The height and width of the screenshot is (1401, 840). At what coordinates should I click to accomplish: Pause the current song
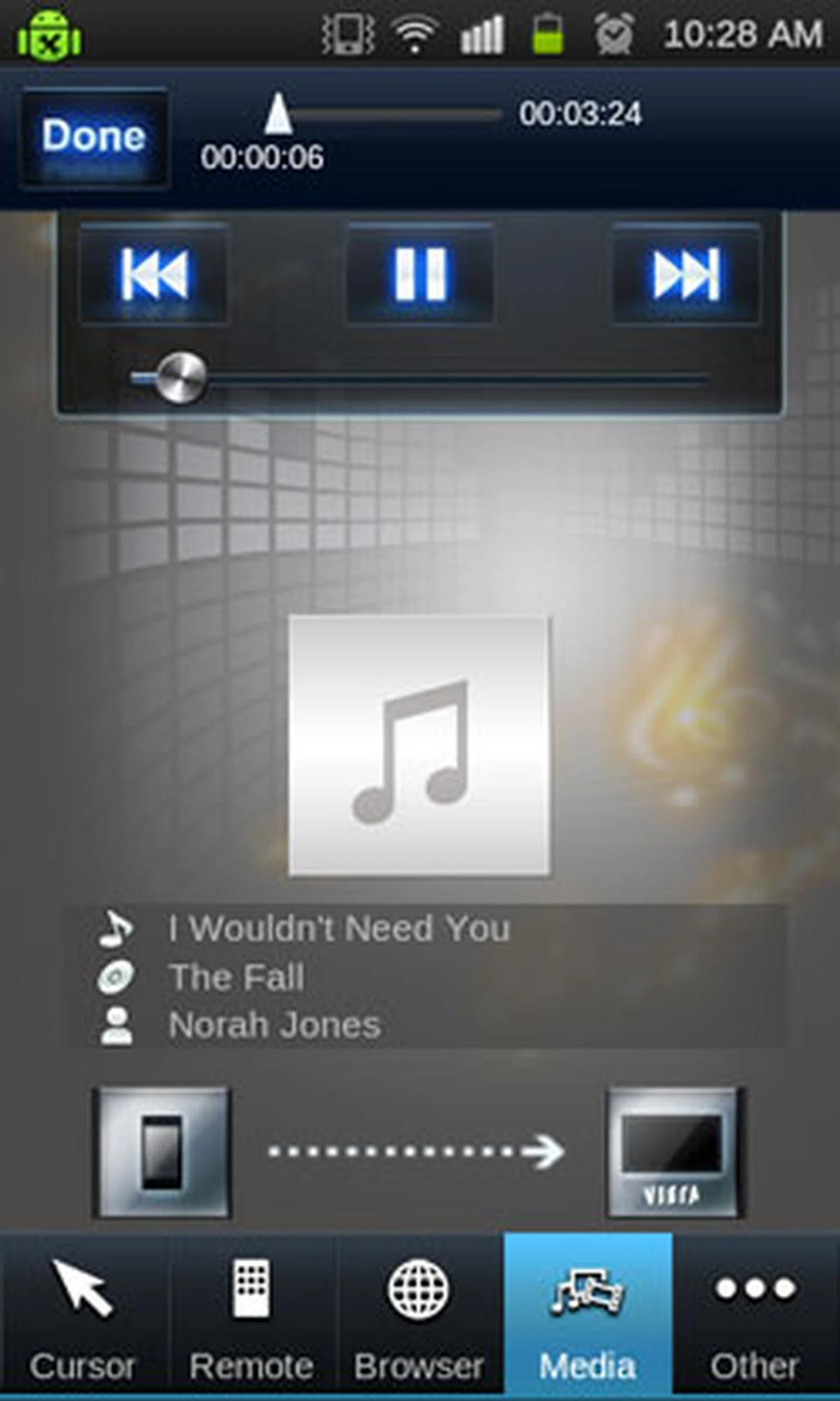420,274
